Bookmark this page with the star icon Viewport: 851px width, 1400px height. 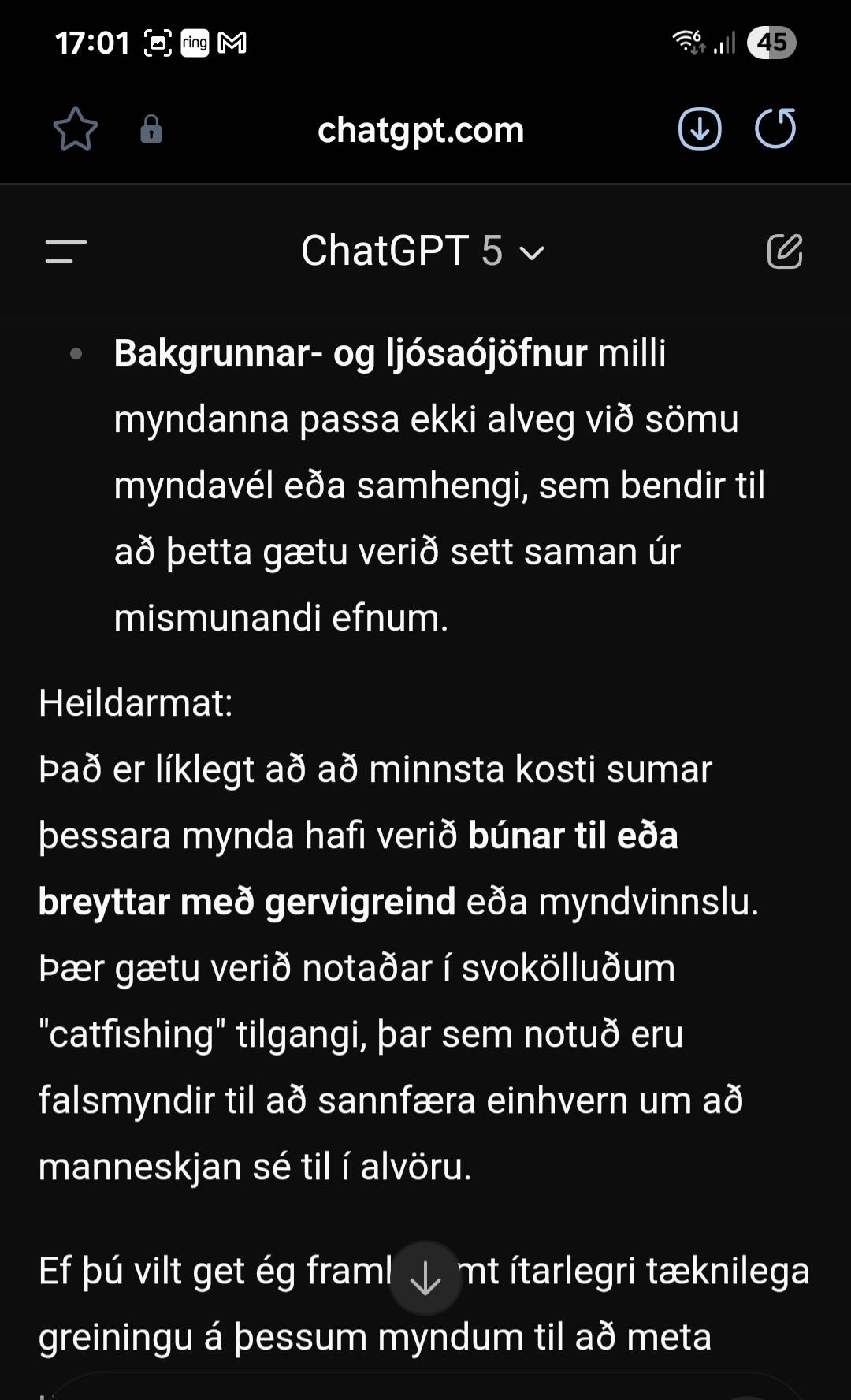tap(76, 129)
